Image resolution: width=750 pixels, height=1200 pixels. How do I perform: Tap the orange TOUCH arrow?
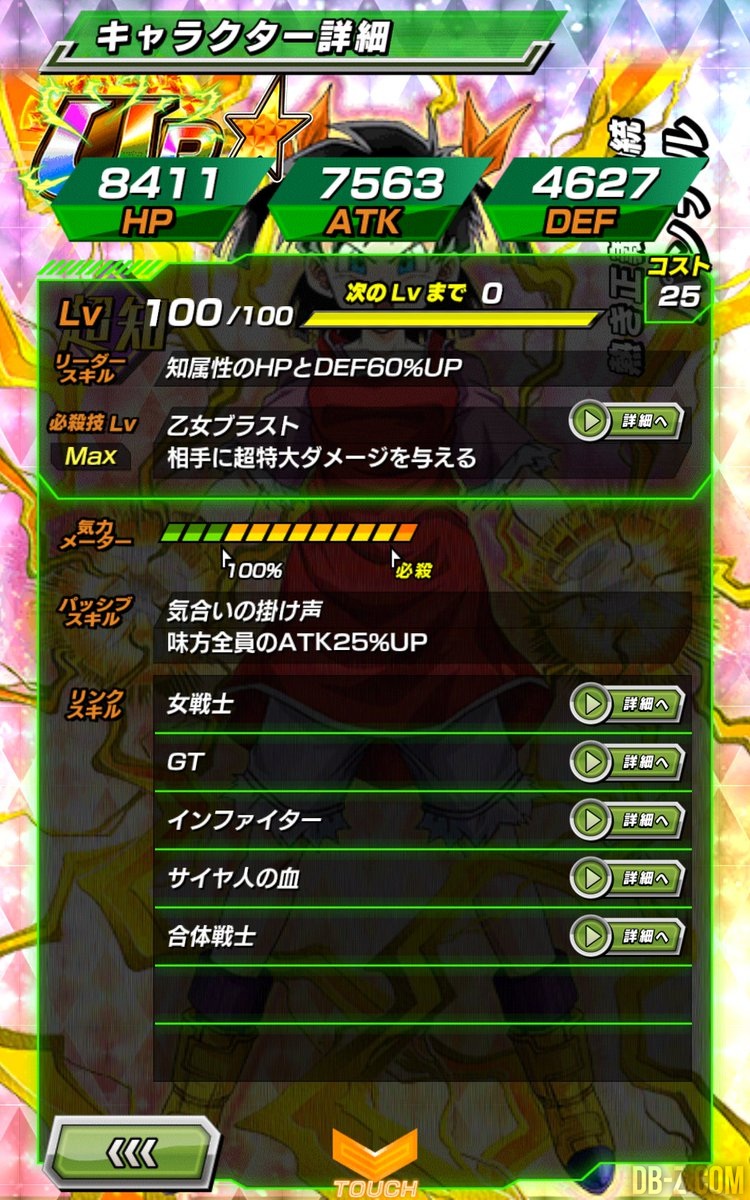click(x=375, y=1160)
